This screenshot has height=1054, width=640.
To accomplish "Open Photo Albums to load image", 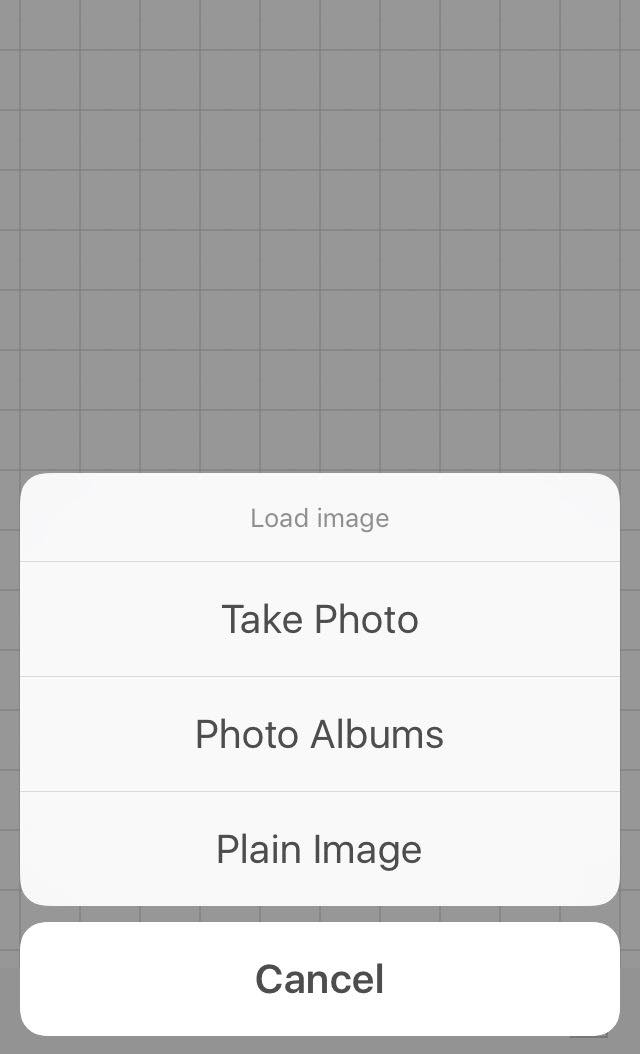I will (x=320, y=734).
